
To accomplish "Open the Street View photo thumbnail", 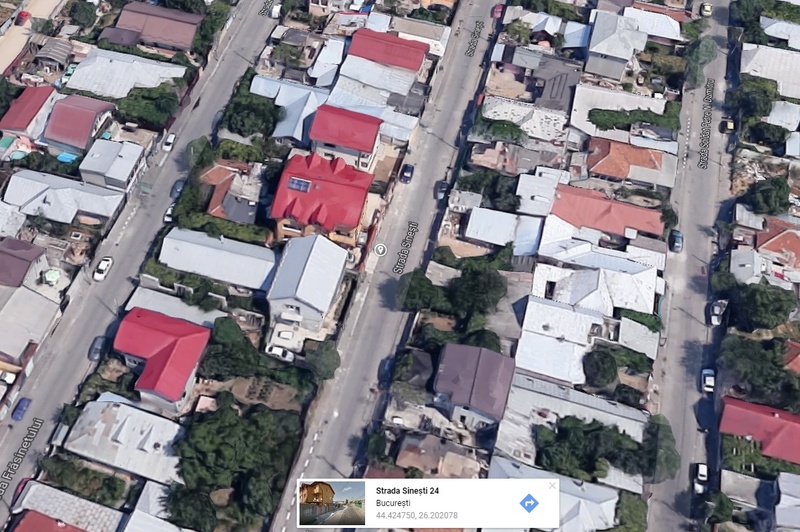I will coord(332,503).
